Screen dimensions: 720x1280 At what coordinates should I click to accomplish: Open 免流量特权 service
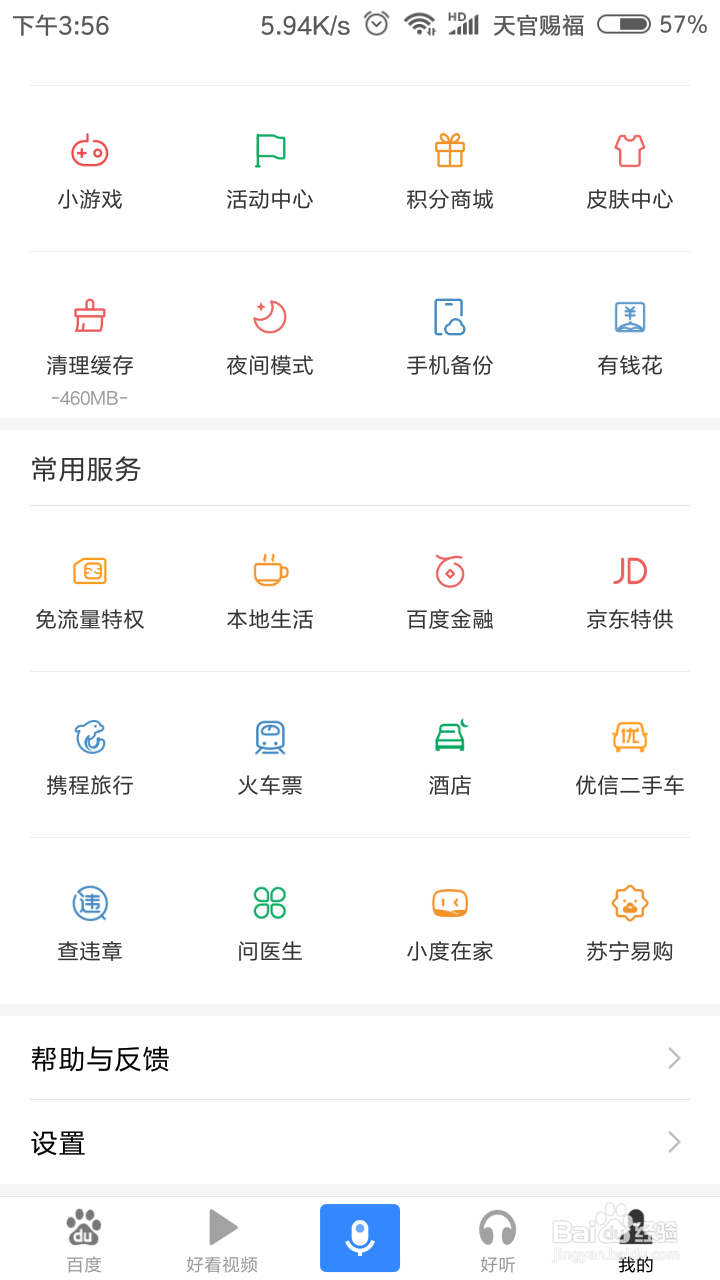click(90, 592)
